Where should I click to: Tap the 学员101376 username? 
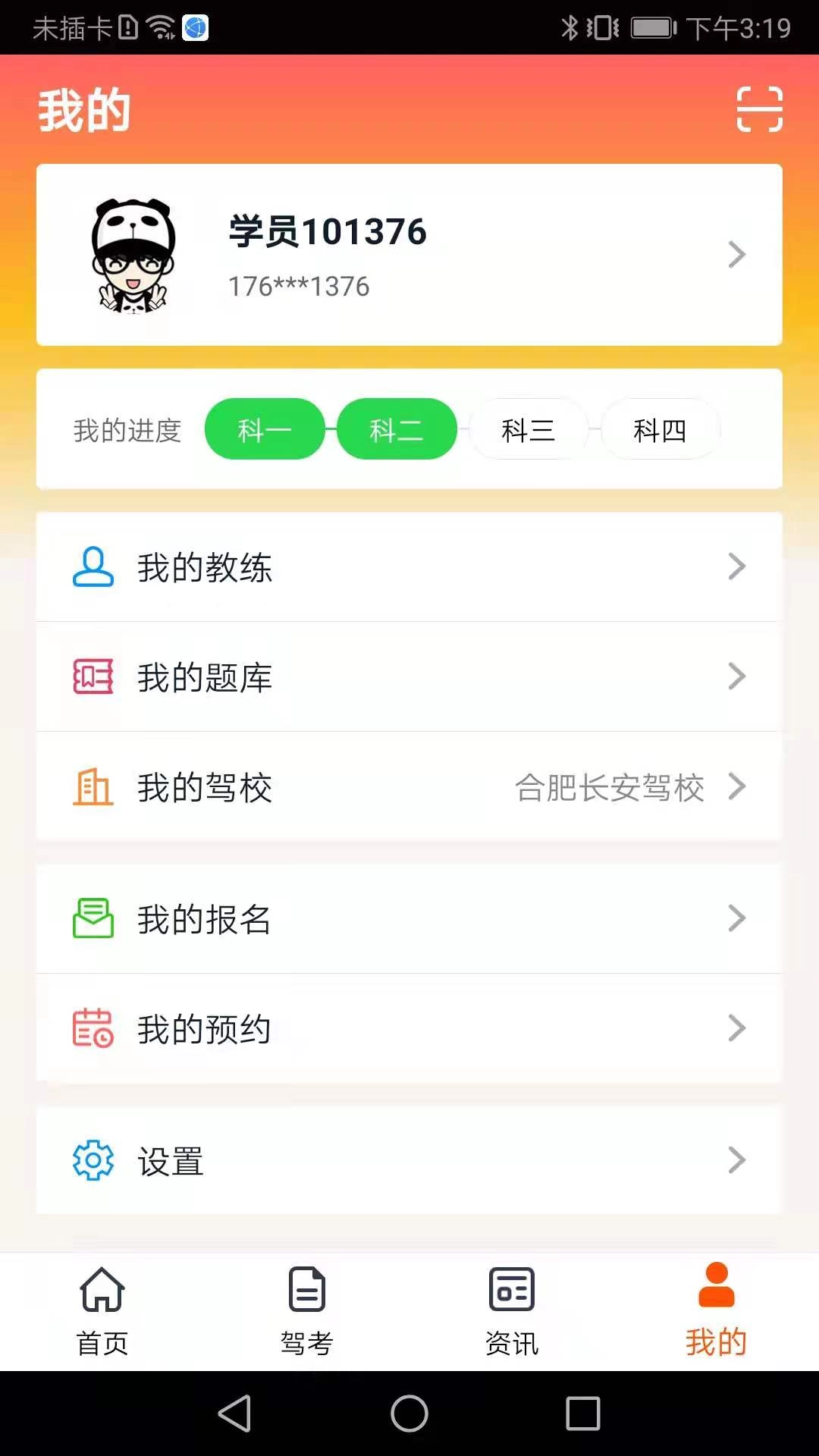[x=328, y=232]
